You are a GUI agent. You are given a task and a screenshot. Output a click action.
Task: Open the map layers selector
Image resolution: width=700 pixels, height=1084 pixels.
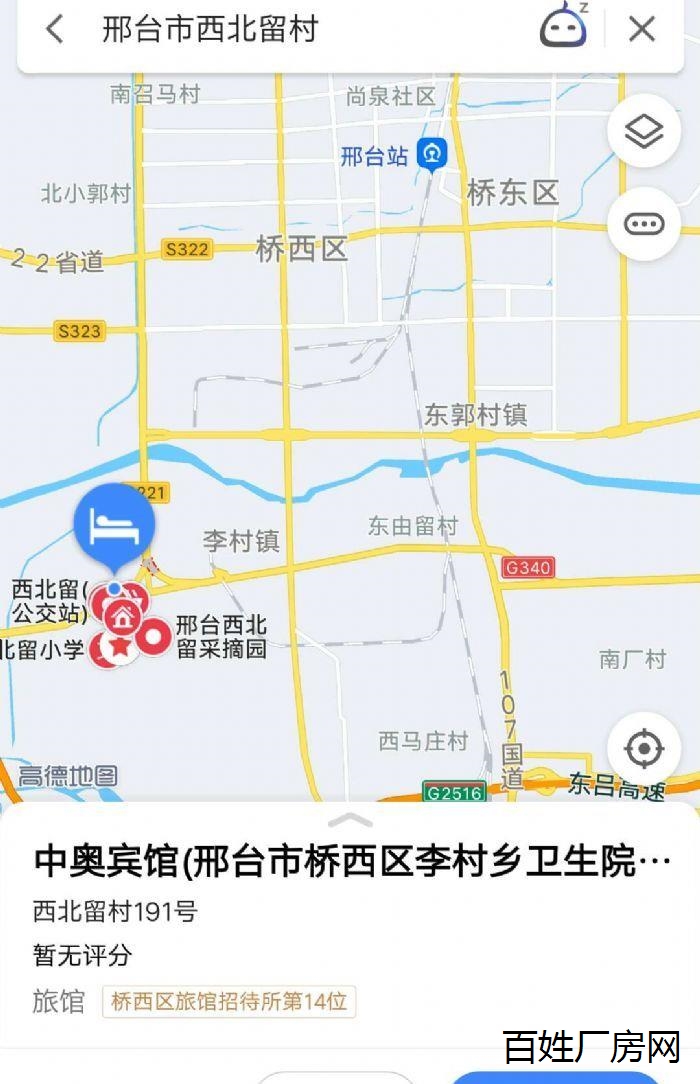(643, 130)
